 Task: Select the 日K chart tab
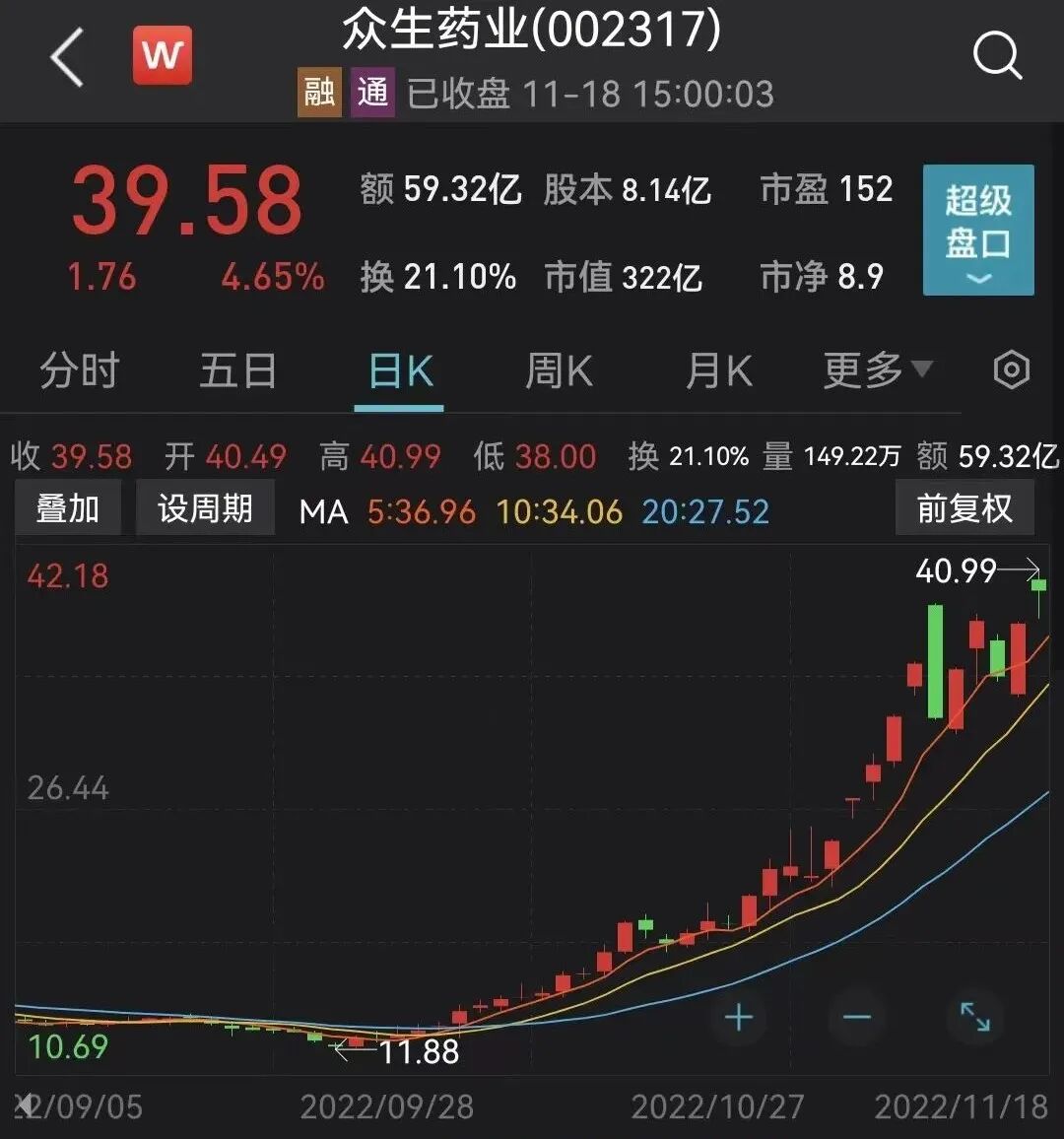pos(399,372)
